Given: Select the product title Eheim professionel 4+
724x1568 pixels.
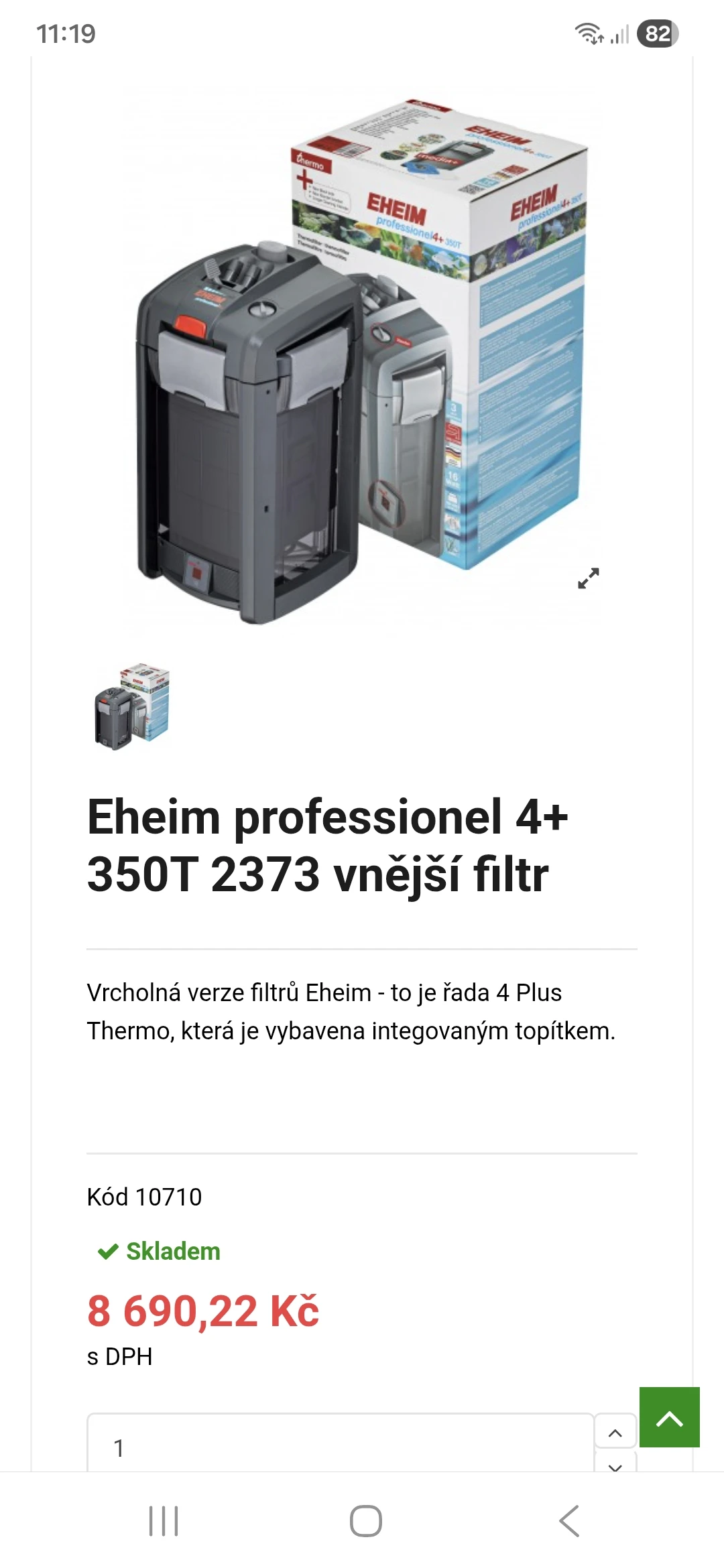Looking at the screenshot, I should pyautogui.click(x=328, y=846).
